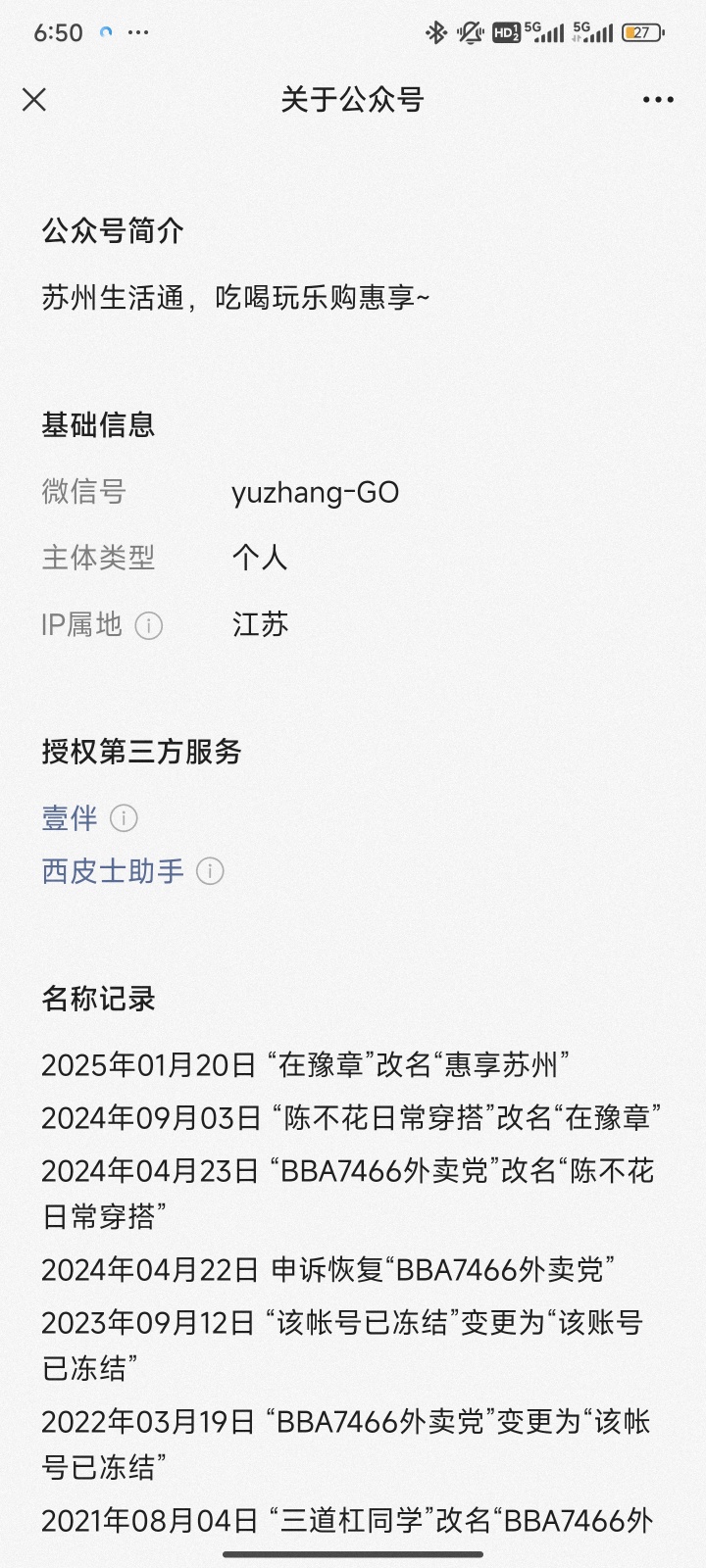View info icon next to 西皮士助手
This screenshot has width=706, height=1568.
click(211, 870)
